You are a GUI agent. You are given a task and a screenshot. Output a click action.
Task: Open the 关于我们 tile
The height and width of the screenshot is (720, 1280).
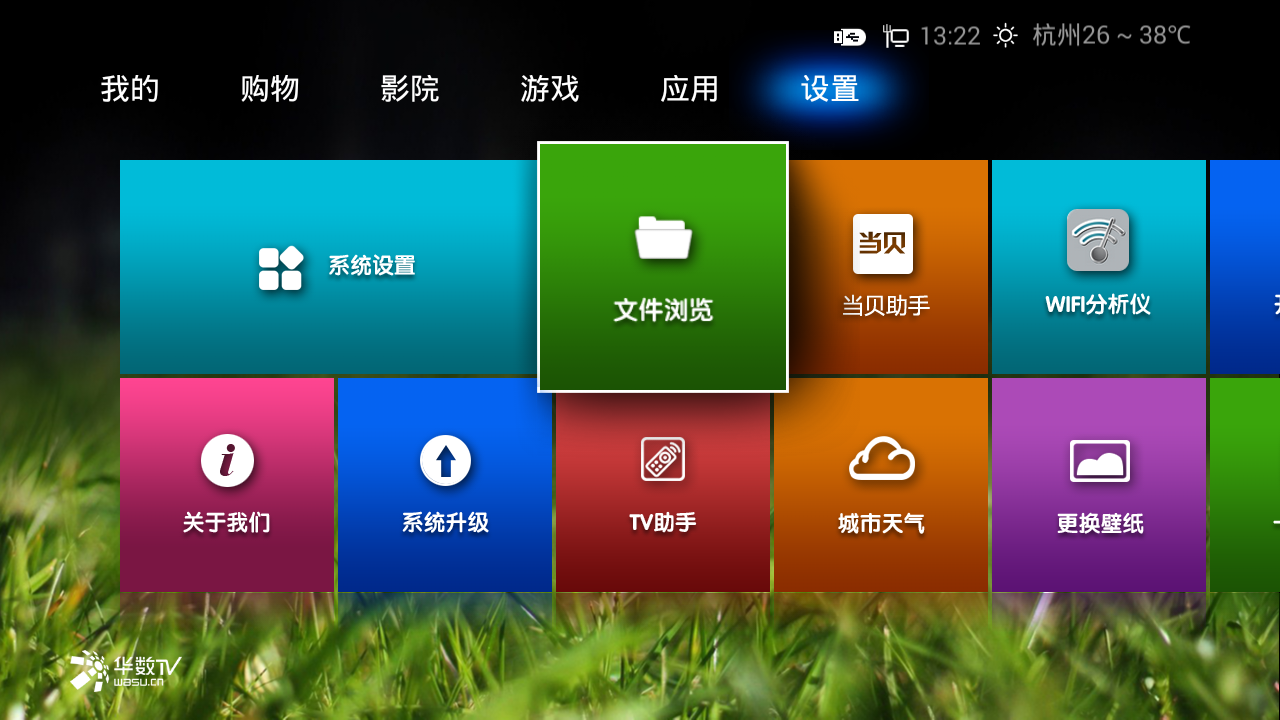click(x=227, y=485)
